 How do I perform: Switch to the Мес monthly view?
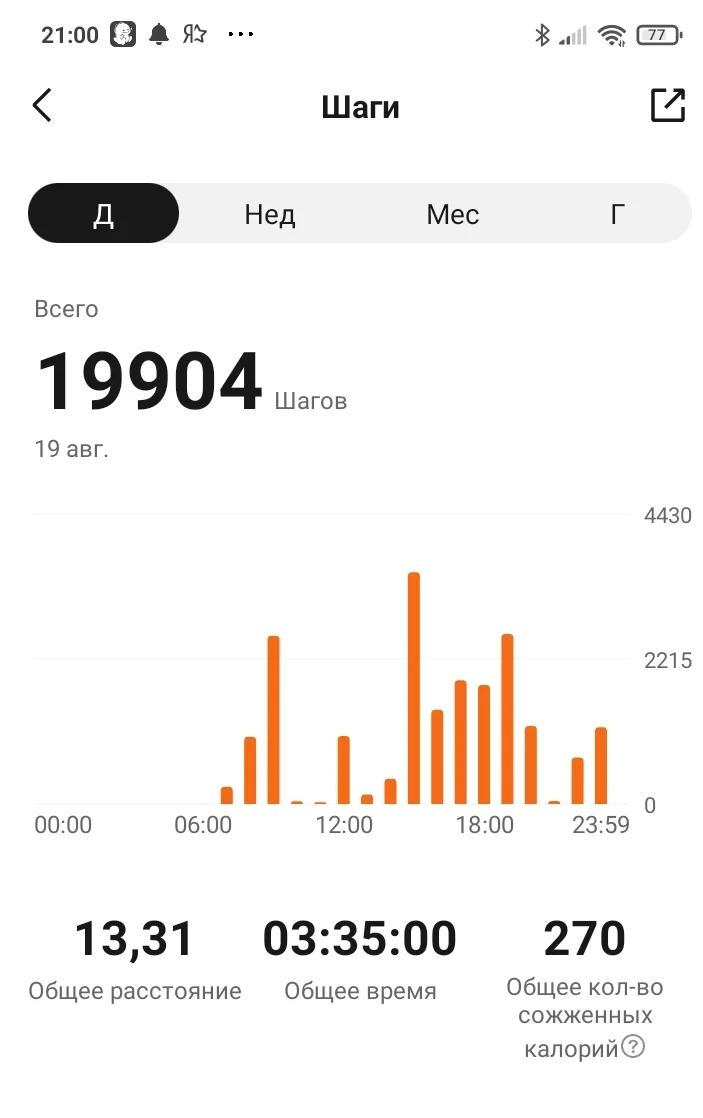(452, 214)
